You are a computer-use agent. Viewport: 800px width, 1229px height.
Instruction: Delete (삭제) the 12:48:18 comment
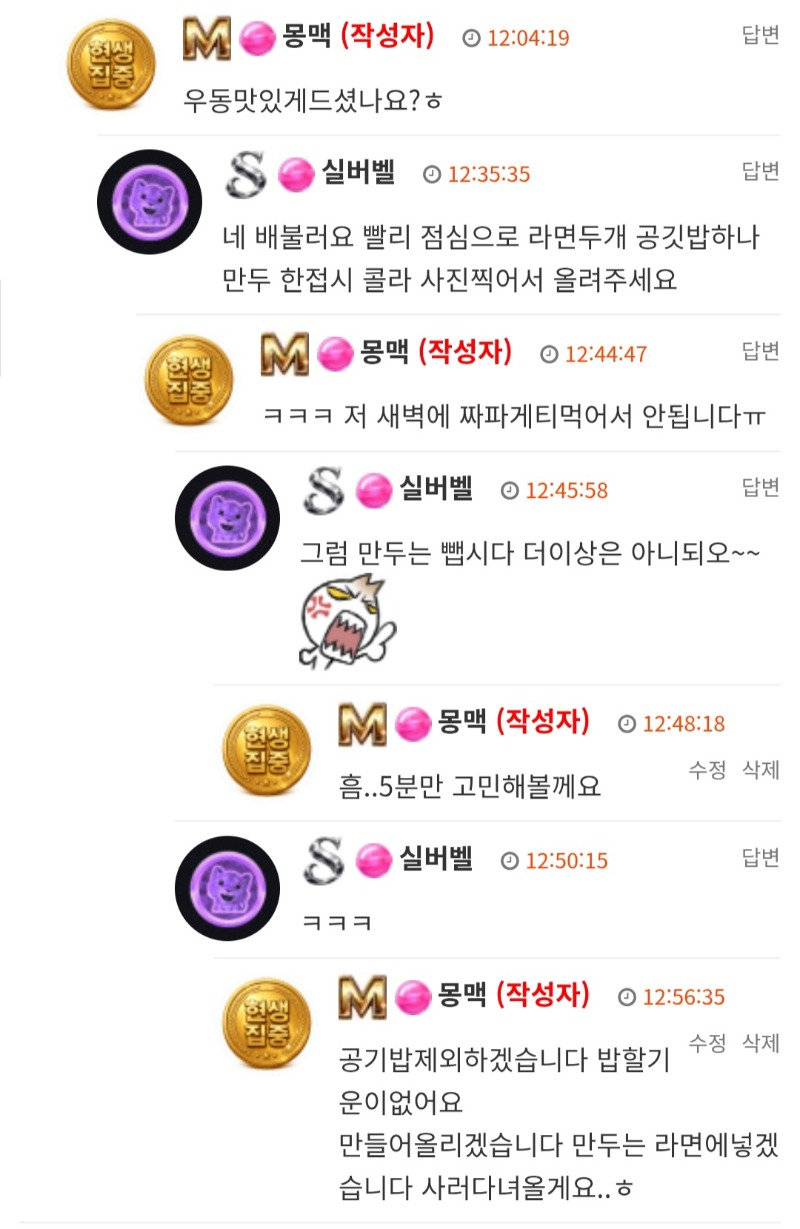[x=761, y=770]
